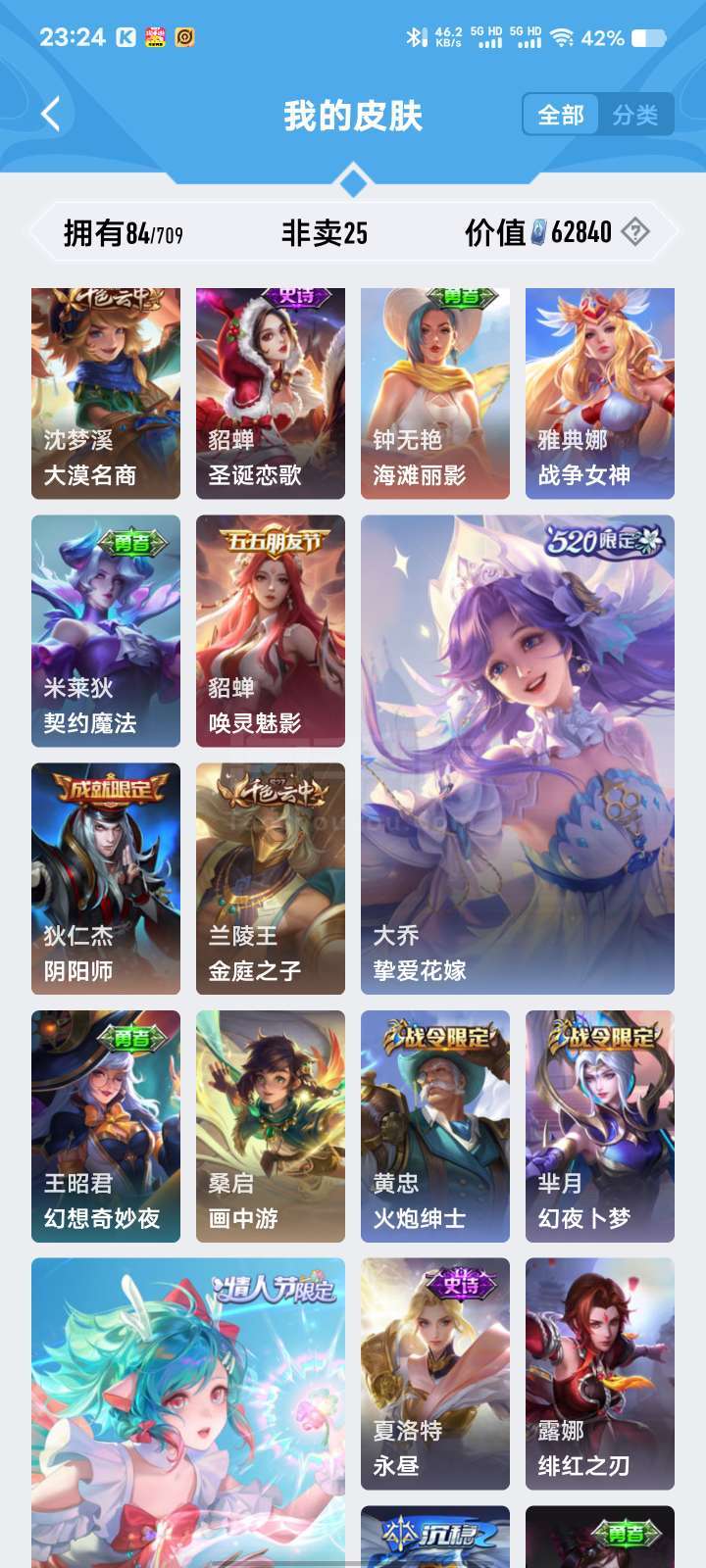
Task: Open 沈梦溪 大漠名商 skin
Action: tap(106, 394)
